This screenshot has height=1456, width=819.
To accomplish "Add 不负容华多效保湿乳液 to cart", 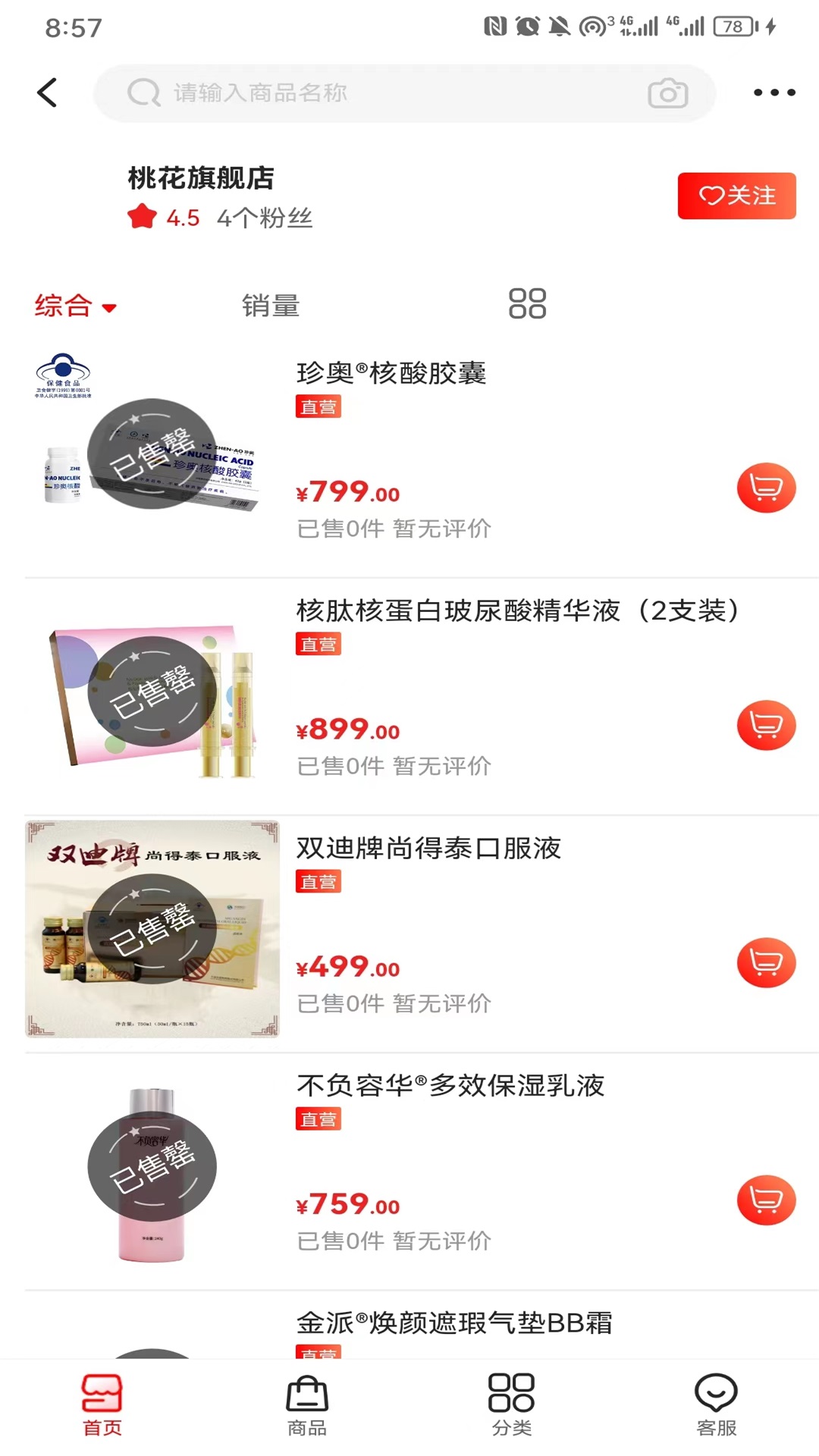I will click(766, 1200).
